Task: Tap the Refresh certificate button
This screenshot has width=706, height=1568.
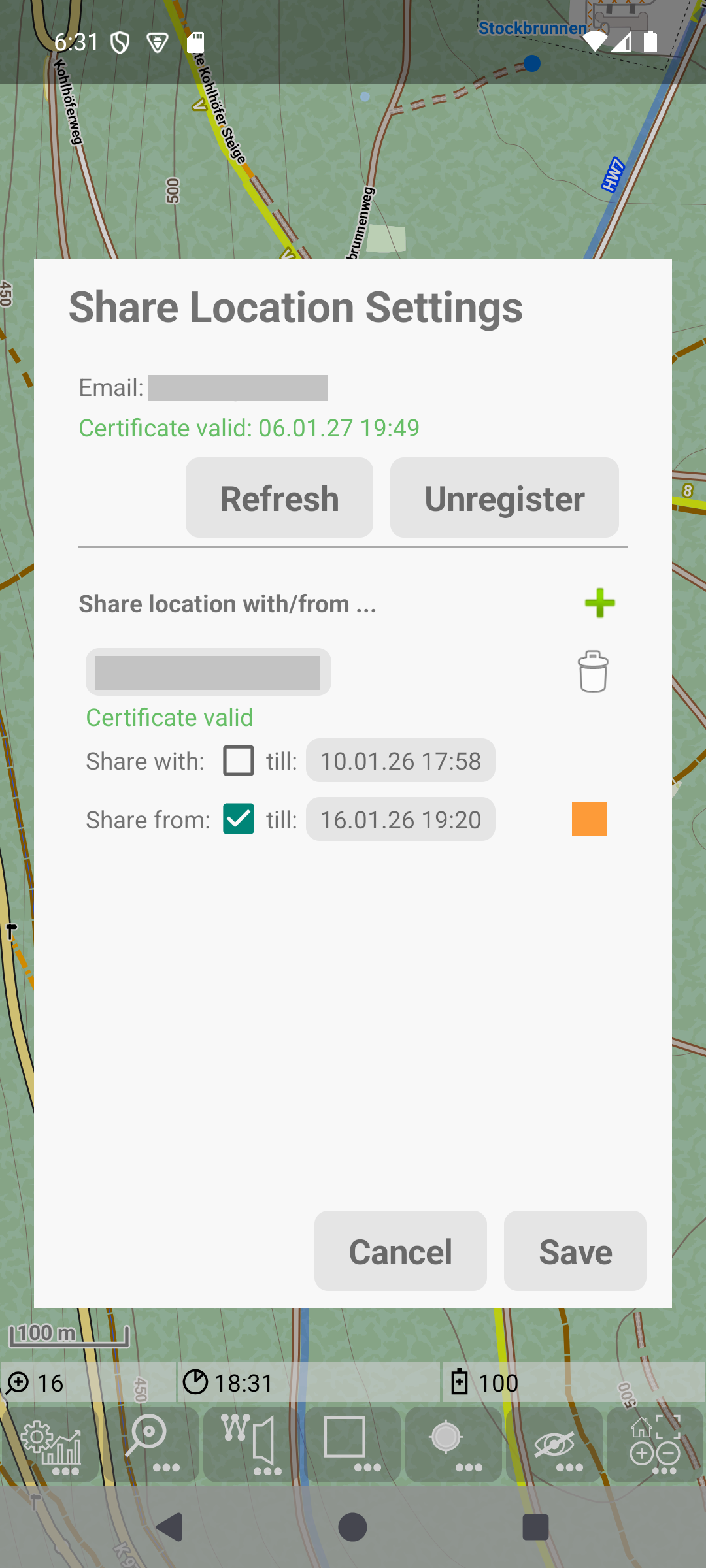Action: [x=279, y=498]
